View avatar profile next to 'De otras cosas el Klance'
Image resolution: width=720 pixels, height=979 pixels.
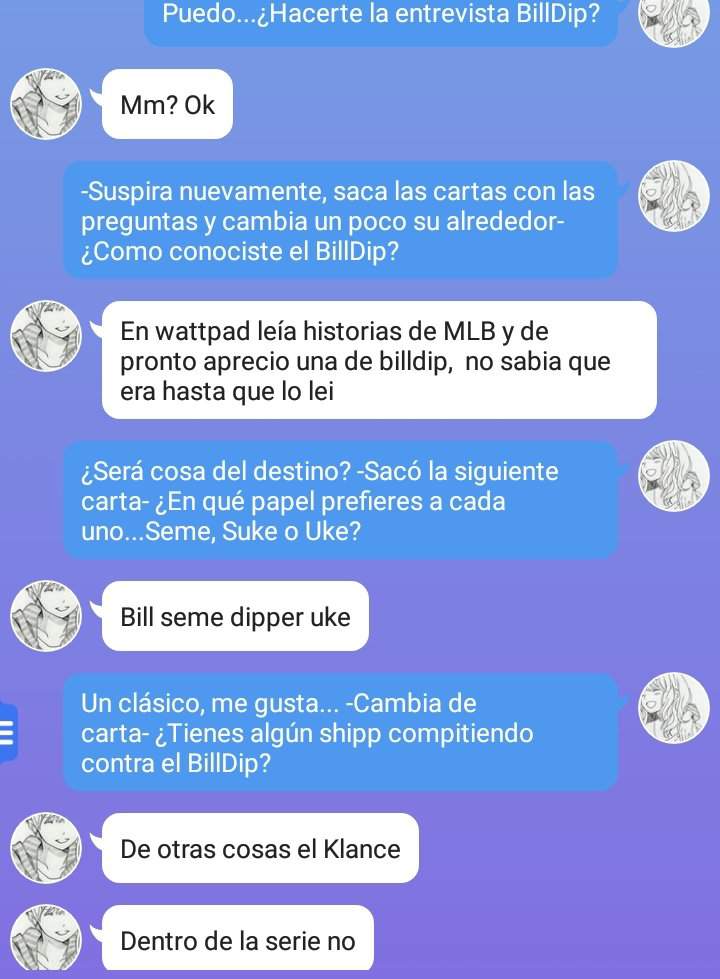(44, 848)
